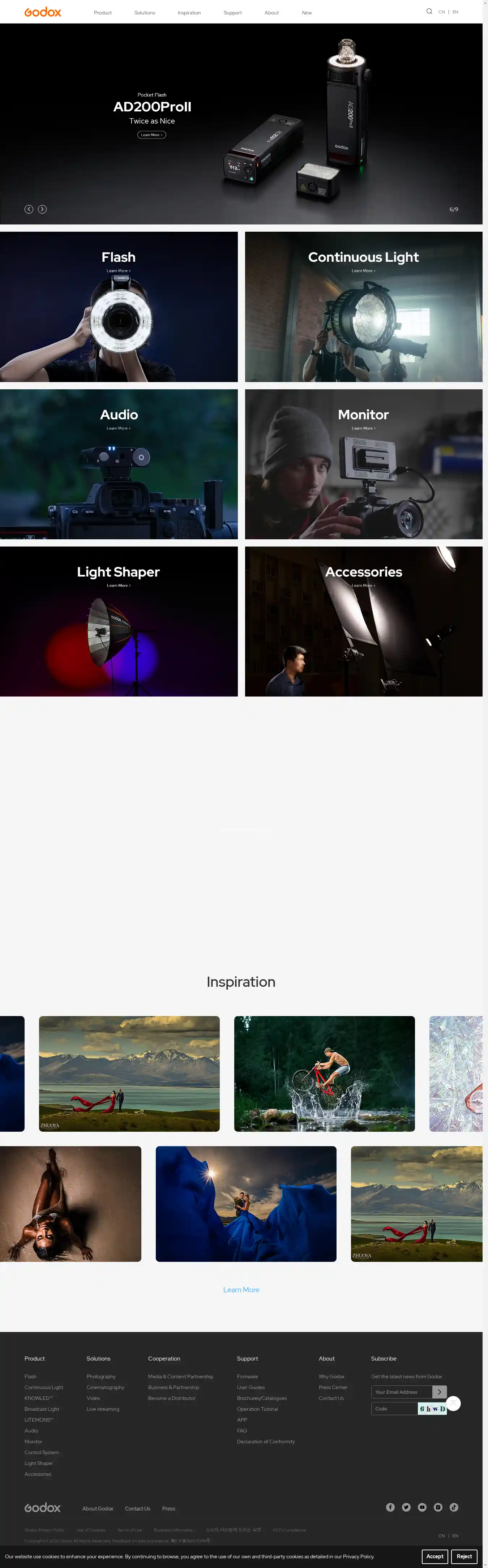Open the Monitor category tile
The height and width of the screenshot is (1568, 488).
coord(363,464)
